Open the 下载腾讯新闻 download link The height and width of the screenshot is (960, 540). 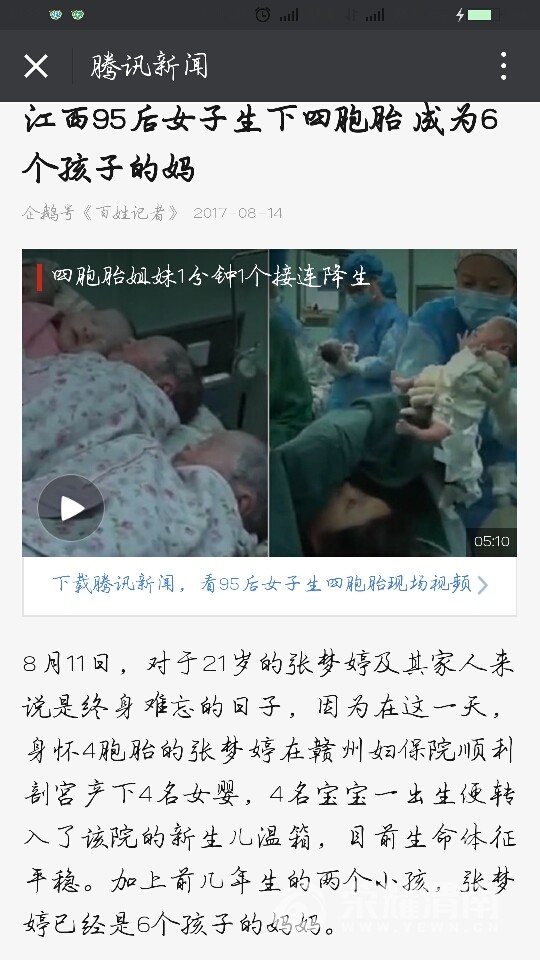270,584
